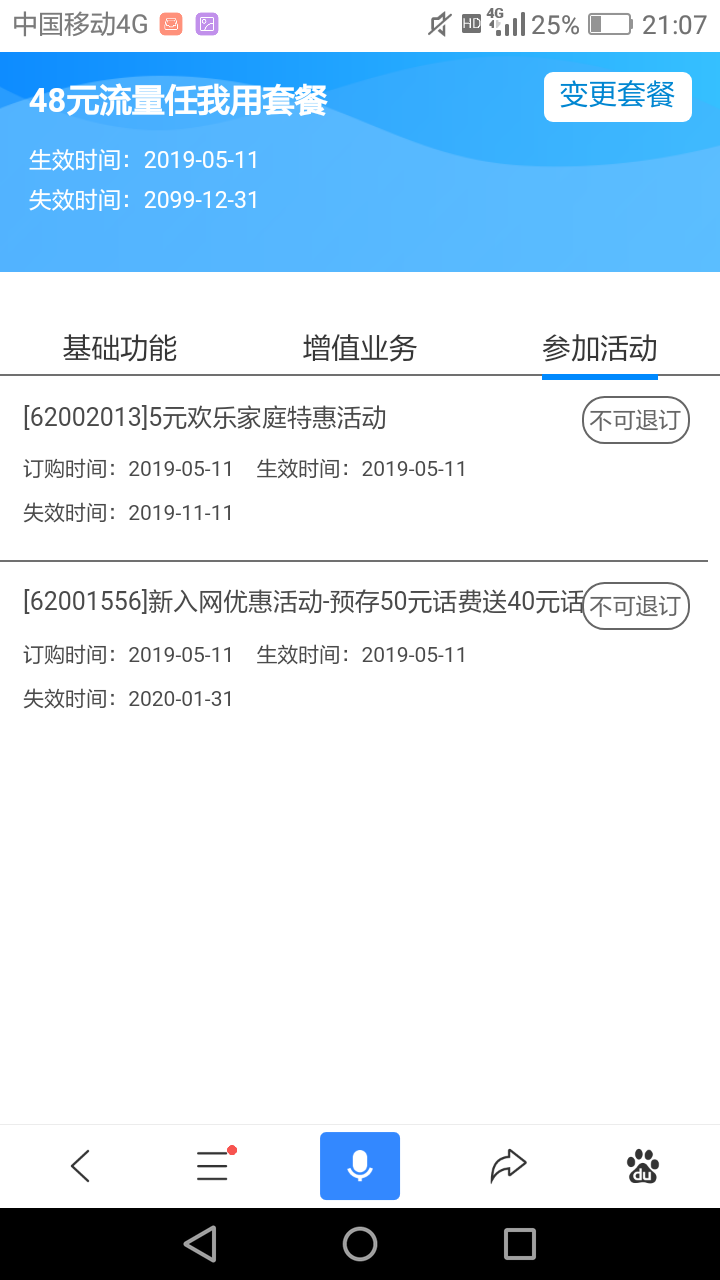The height and width of the screenshot is (1280, 720).
Task: Switch to the 基础功能 tab
Action: coord(120,348)
